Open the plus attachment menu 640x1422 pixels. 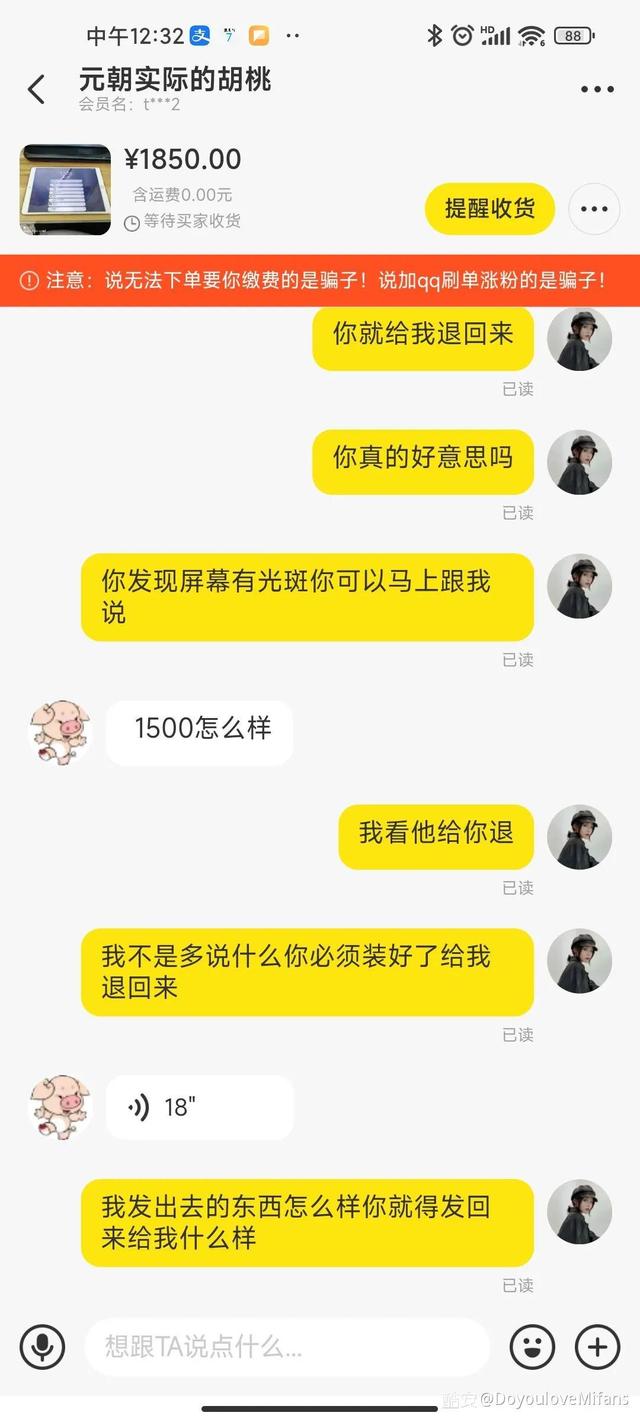tap(598, 1346)
